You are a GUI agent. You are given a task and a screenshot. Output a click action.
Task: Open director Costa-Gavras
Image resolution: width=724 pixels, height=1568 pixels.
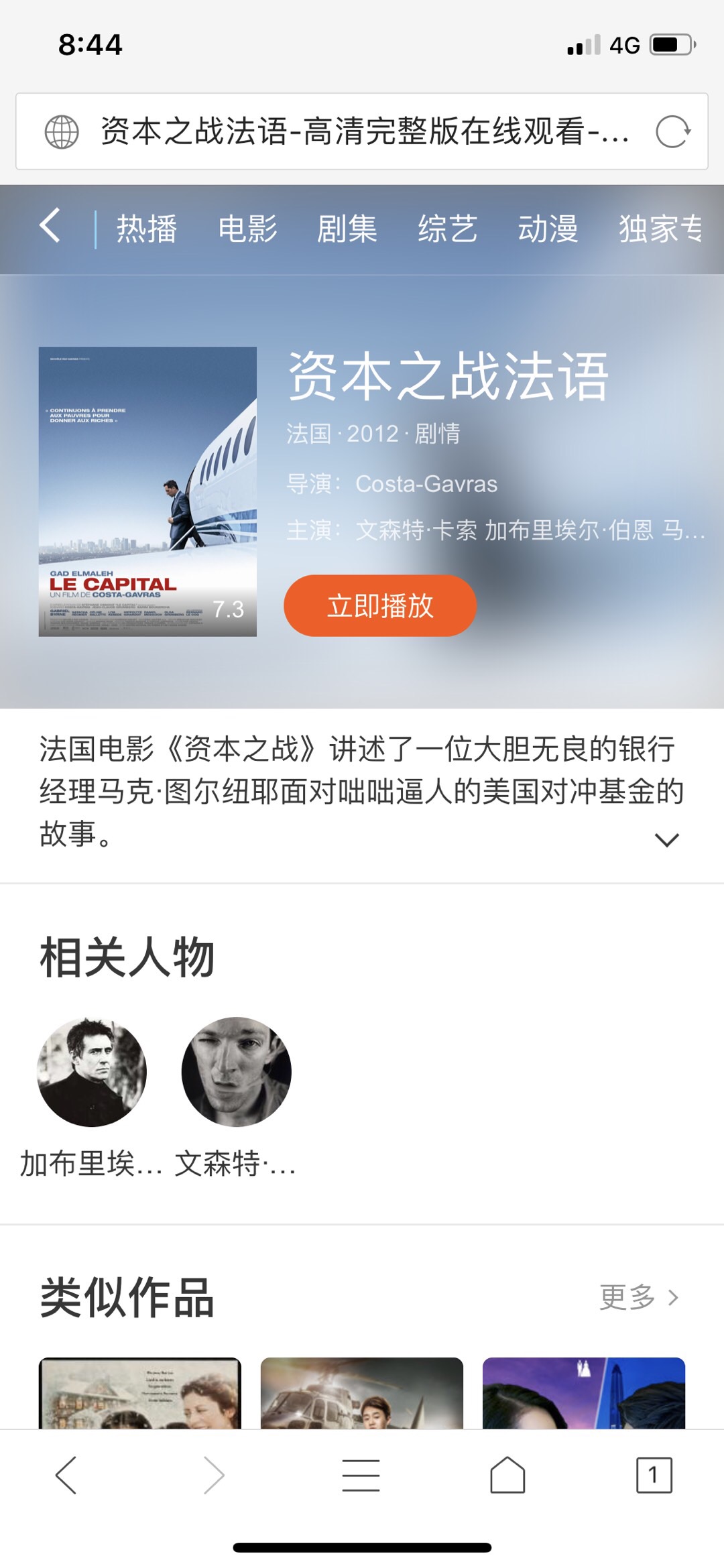(x=426, y=483)
